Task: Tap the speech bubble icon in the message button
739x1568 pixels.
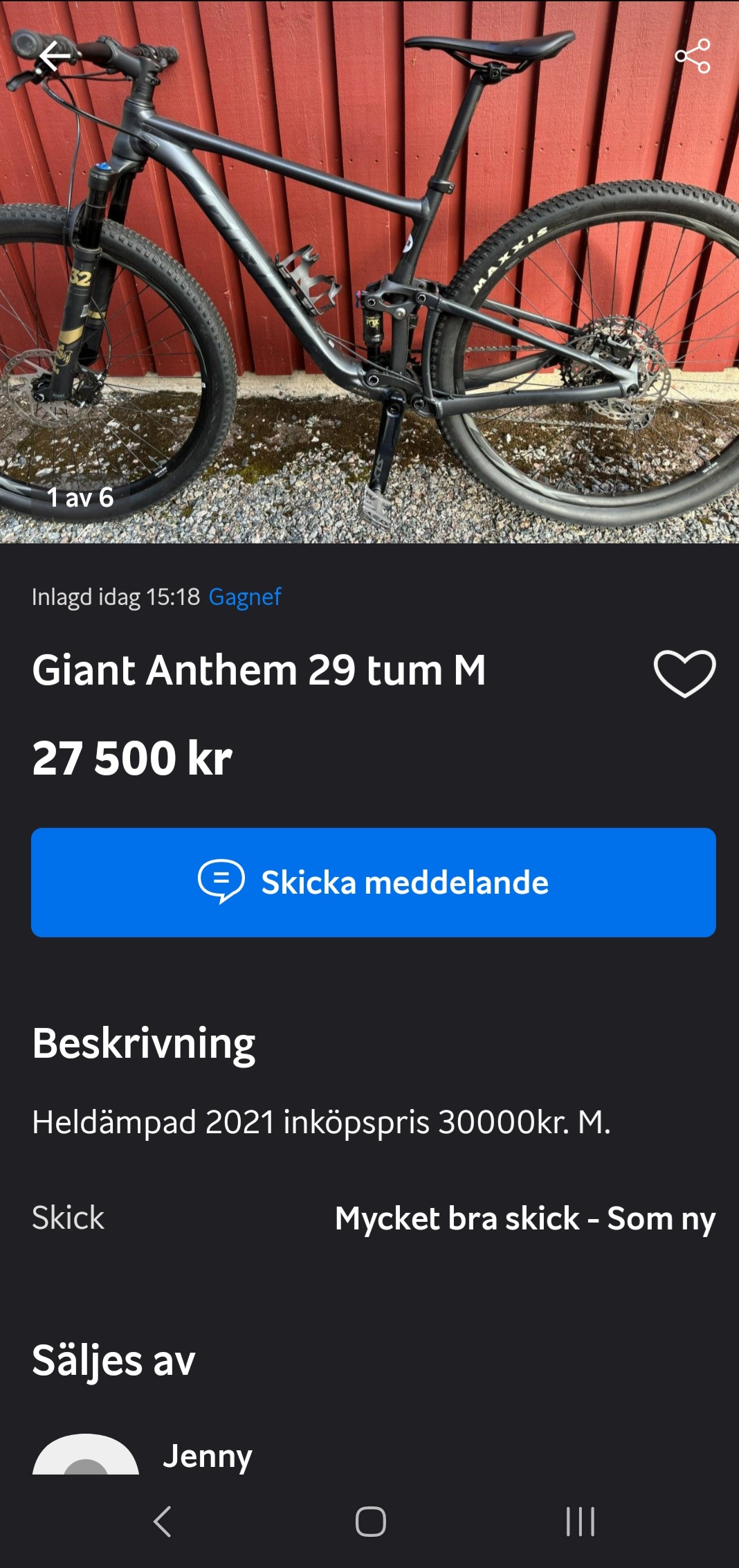Action: point(223,881)
